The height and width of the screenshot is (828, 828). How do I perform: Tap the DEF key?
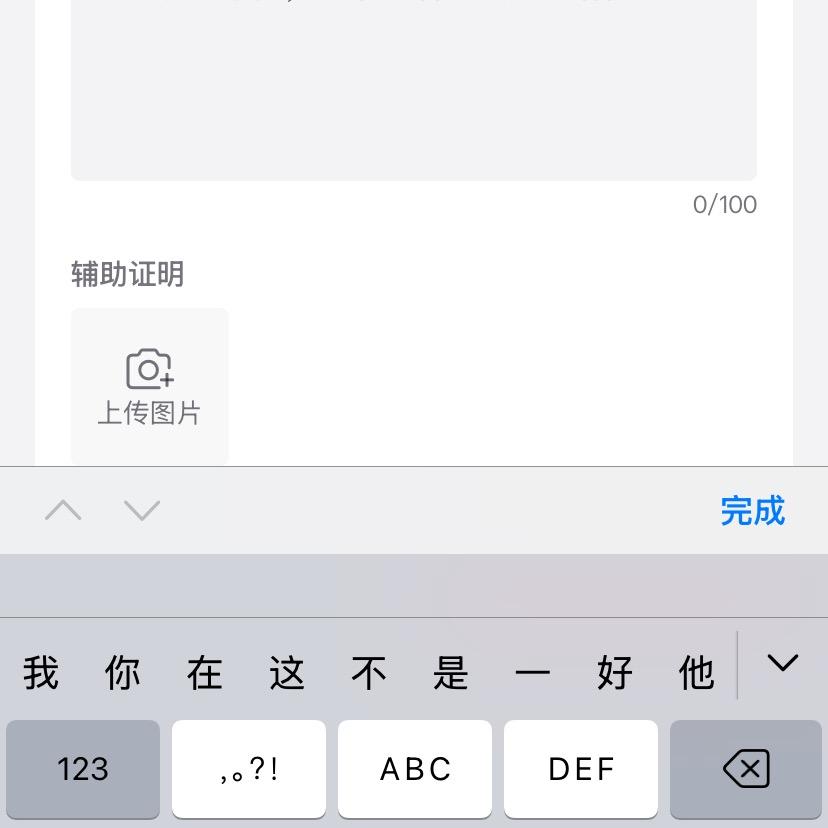(581, 769)
